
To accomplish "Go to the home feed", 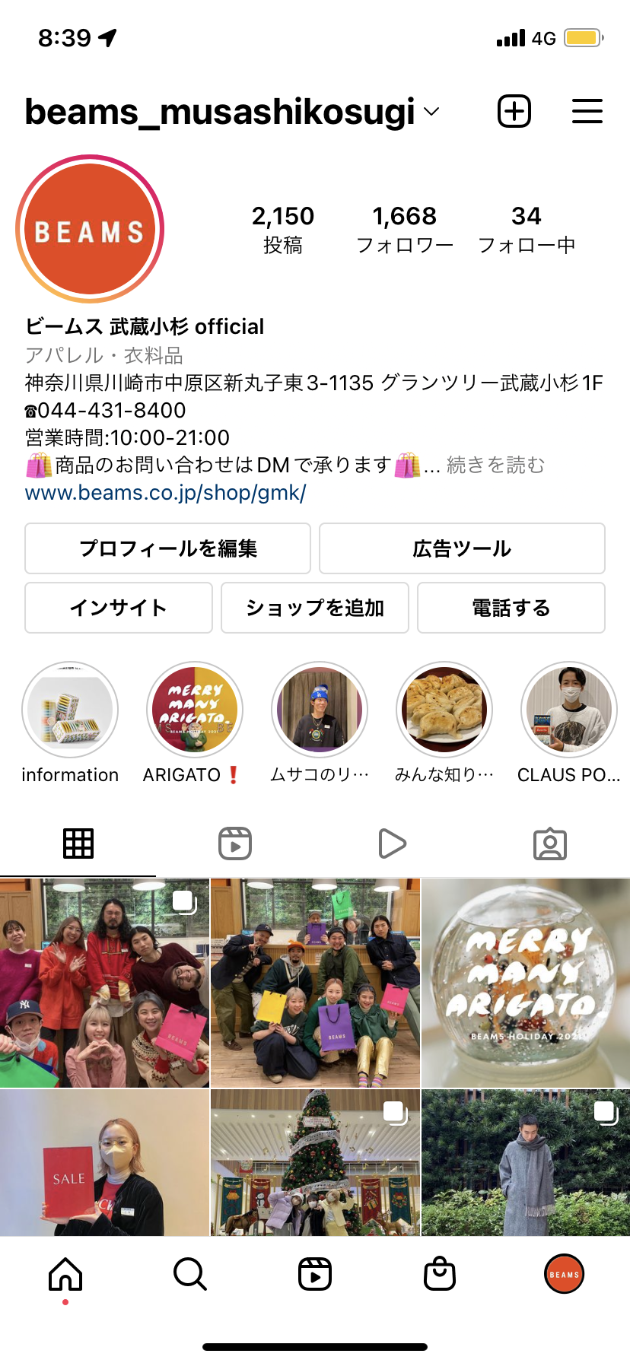I will 66,1274.
